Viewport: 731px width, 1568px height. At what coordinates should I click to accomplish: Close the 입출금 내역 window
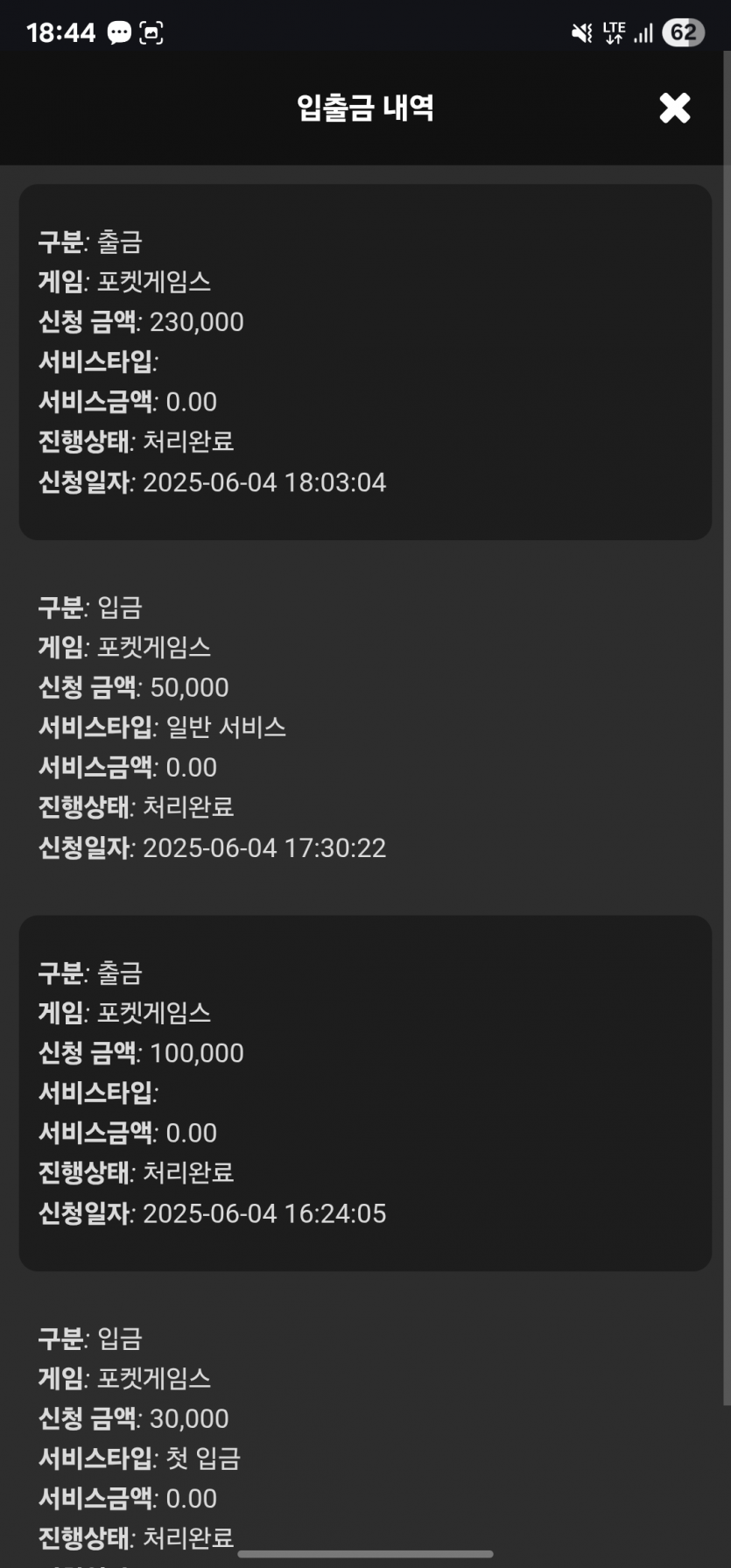[x=675, y=108]
